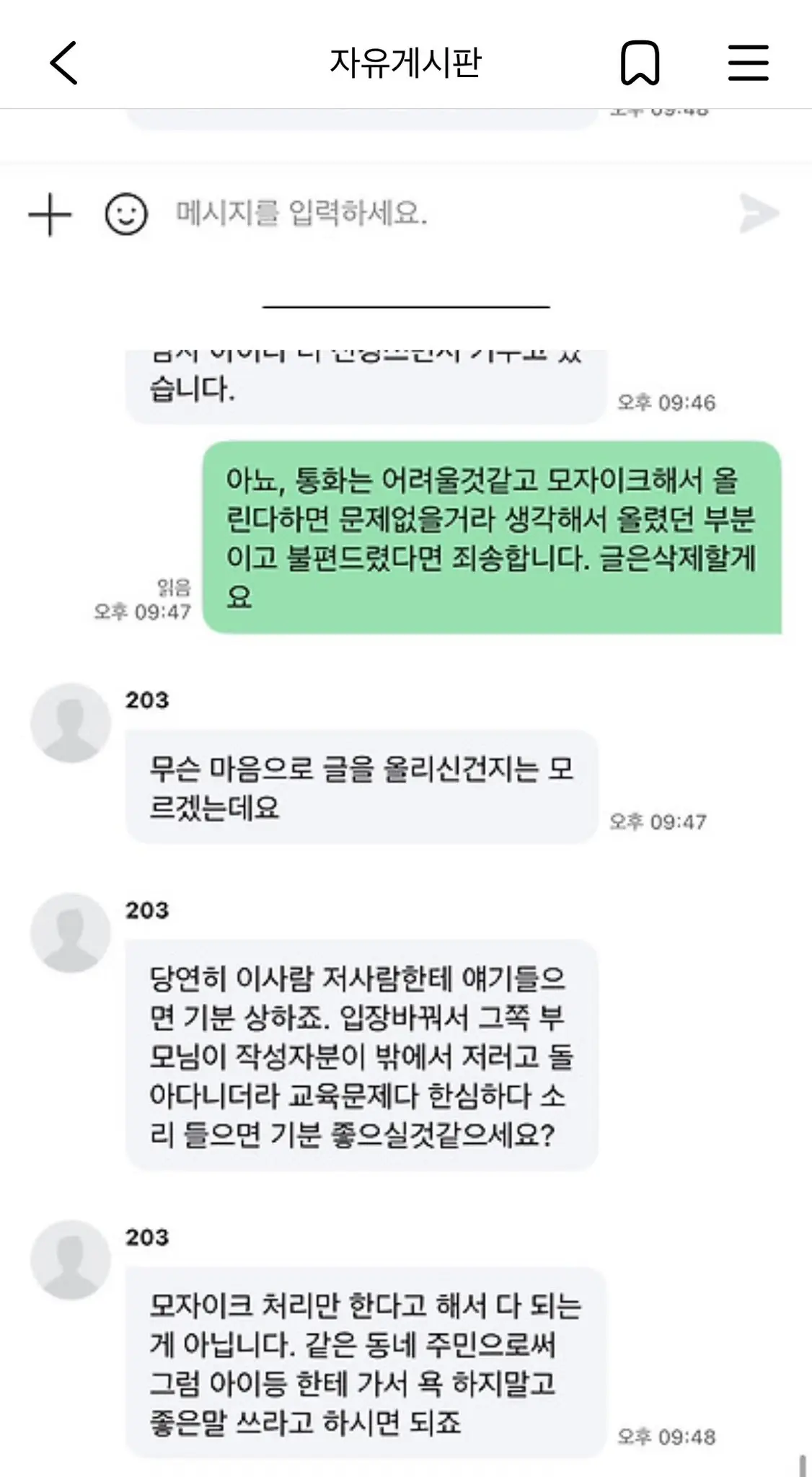
Task: Go back from the 자유게시판 post
Action: tap(63, 63)
